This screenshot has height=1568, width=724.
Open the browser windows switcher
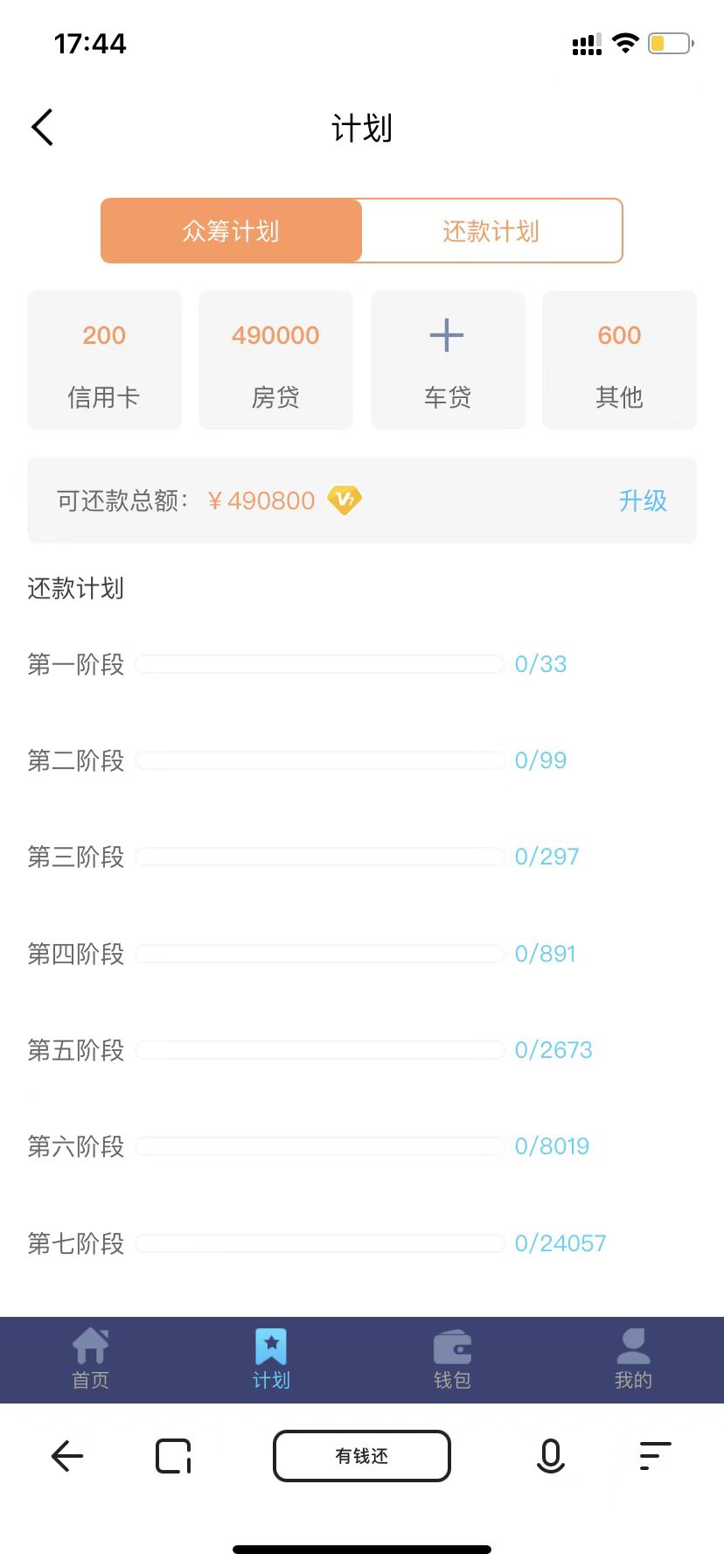pyautogui.click(x=173, y=1456)
